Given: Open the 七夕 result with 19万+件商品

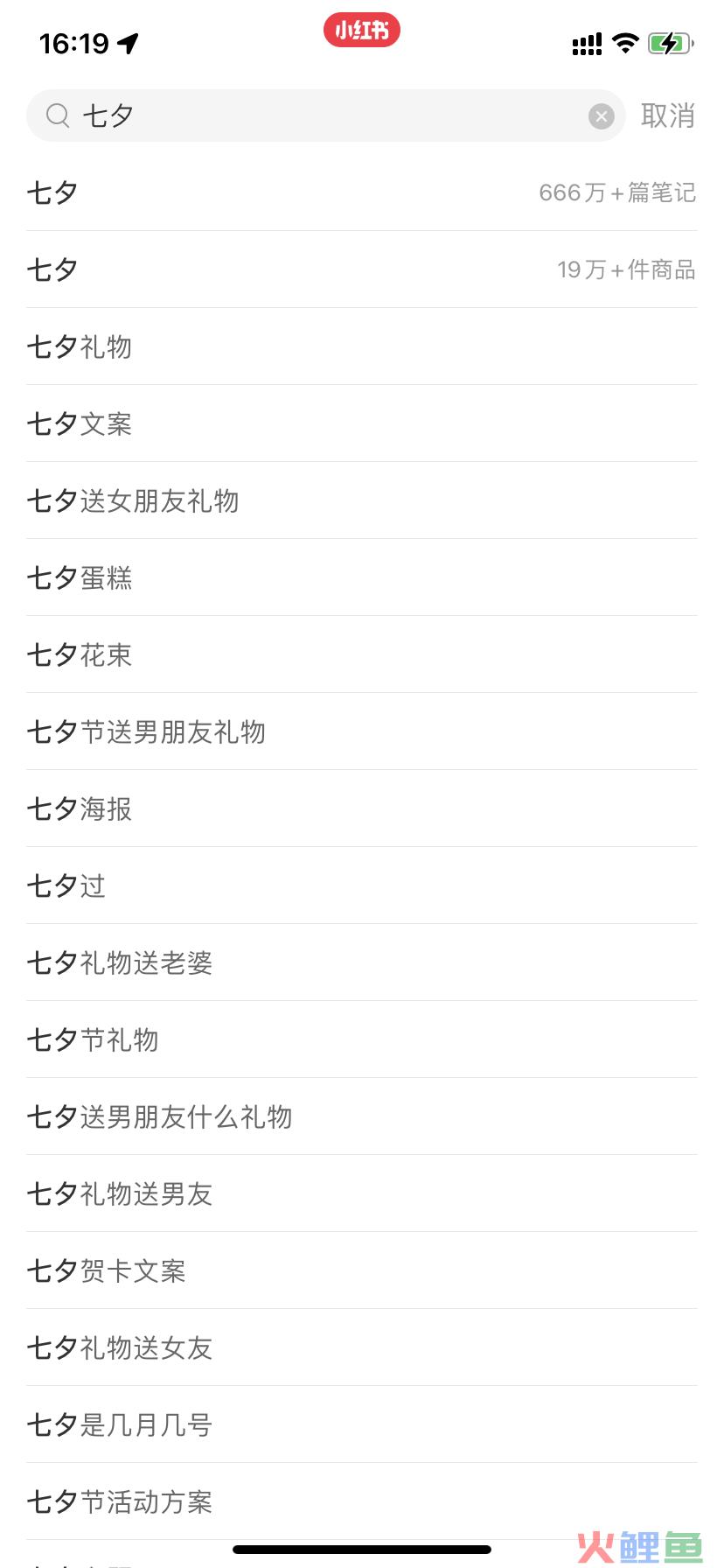Looking at the screenshot, I should [361, 269].
